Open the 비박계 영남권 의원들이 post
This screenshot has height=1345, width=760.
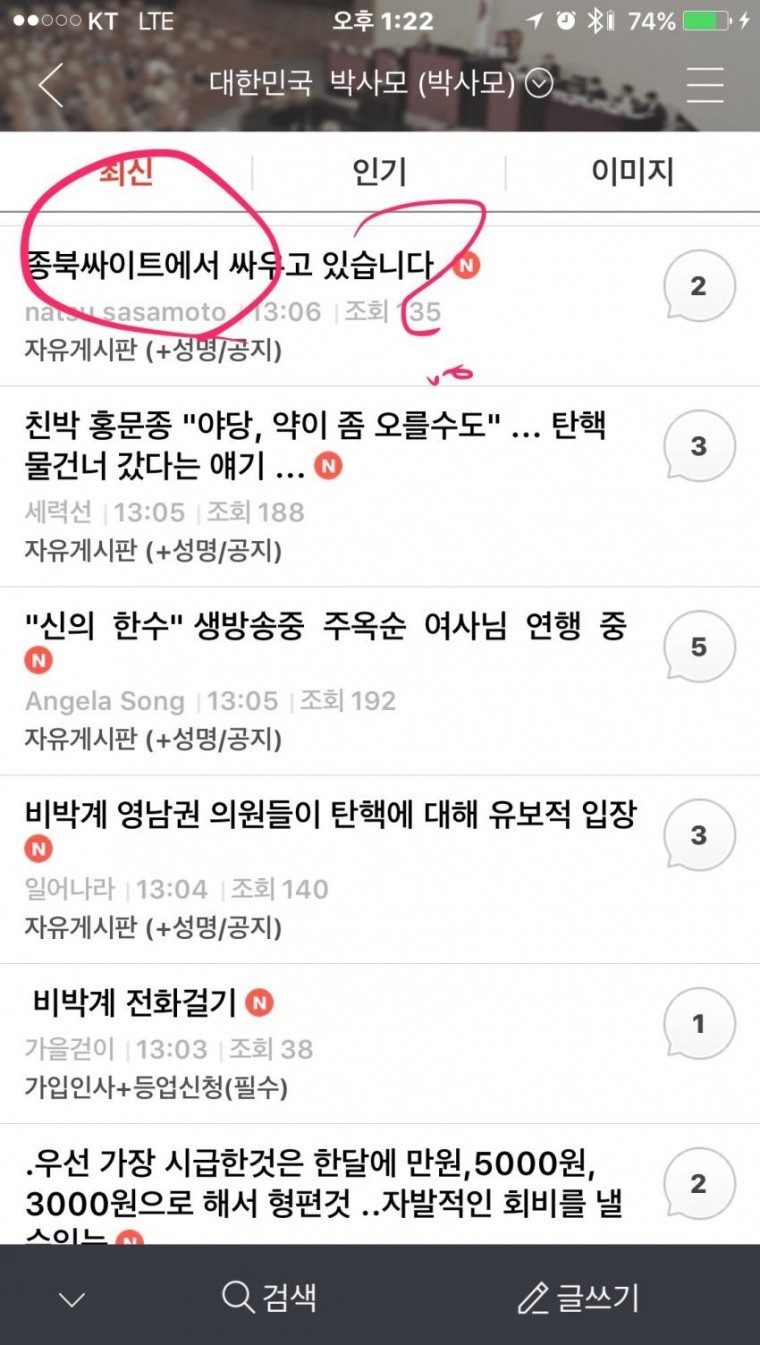[330, 815]
